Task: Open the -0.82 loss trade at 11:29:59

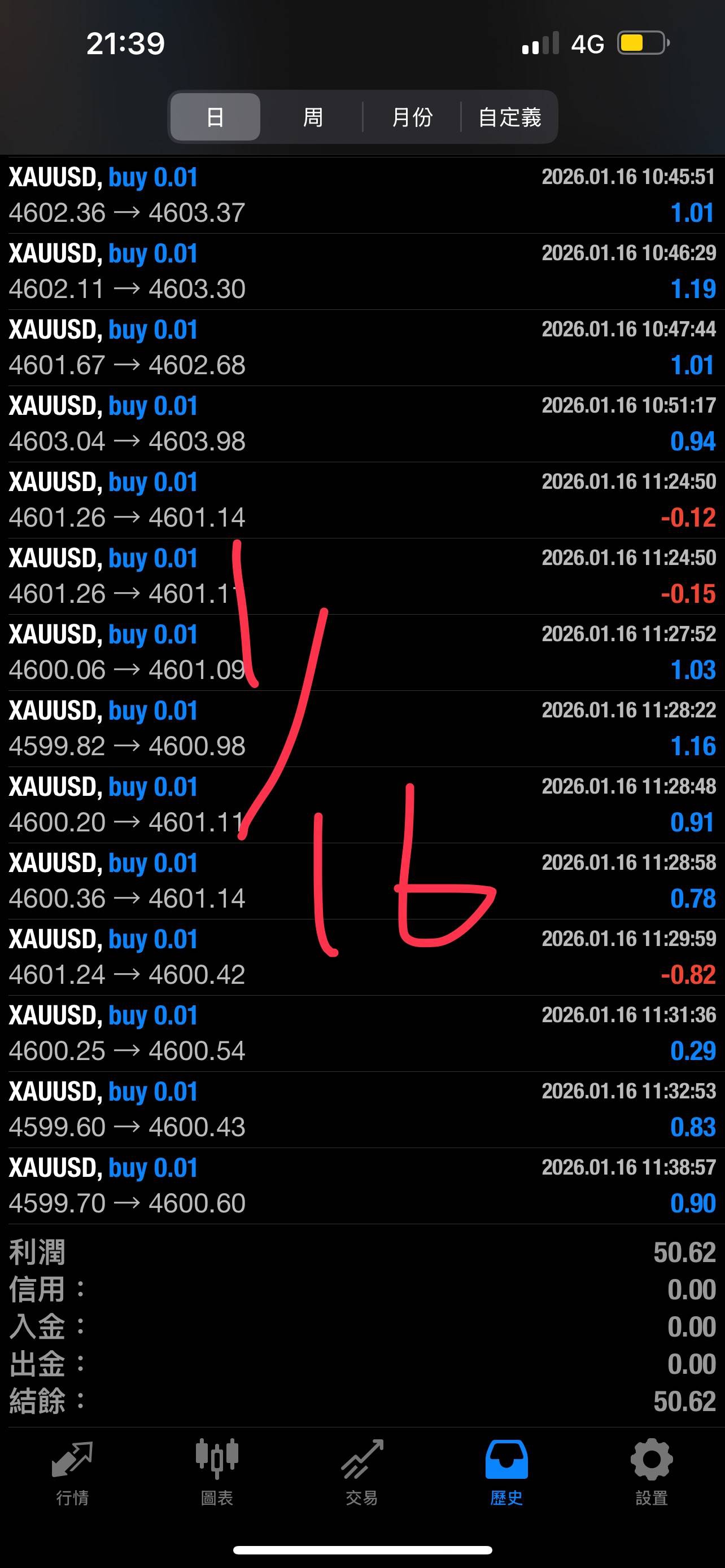Action: tap(362, 957)
